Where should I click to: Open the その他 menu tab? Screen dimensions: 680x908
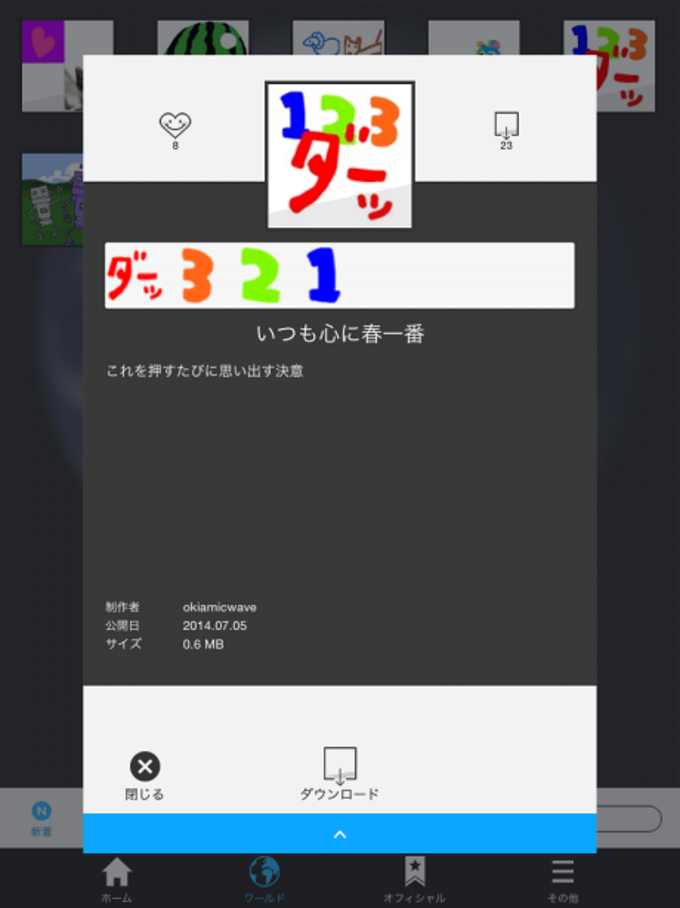[562, 880]
